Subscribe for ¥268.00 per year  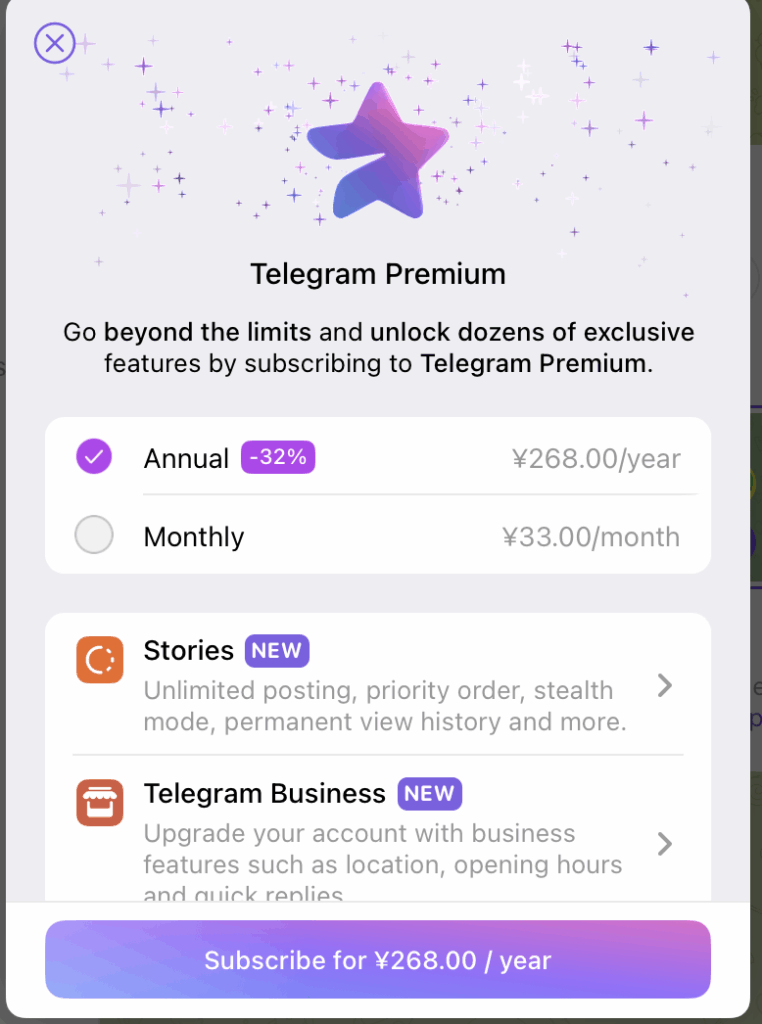[x=377, y=961]
